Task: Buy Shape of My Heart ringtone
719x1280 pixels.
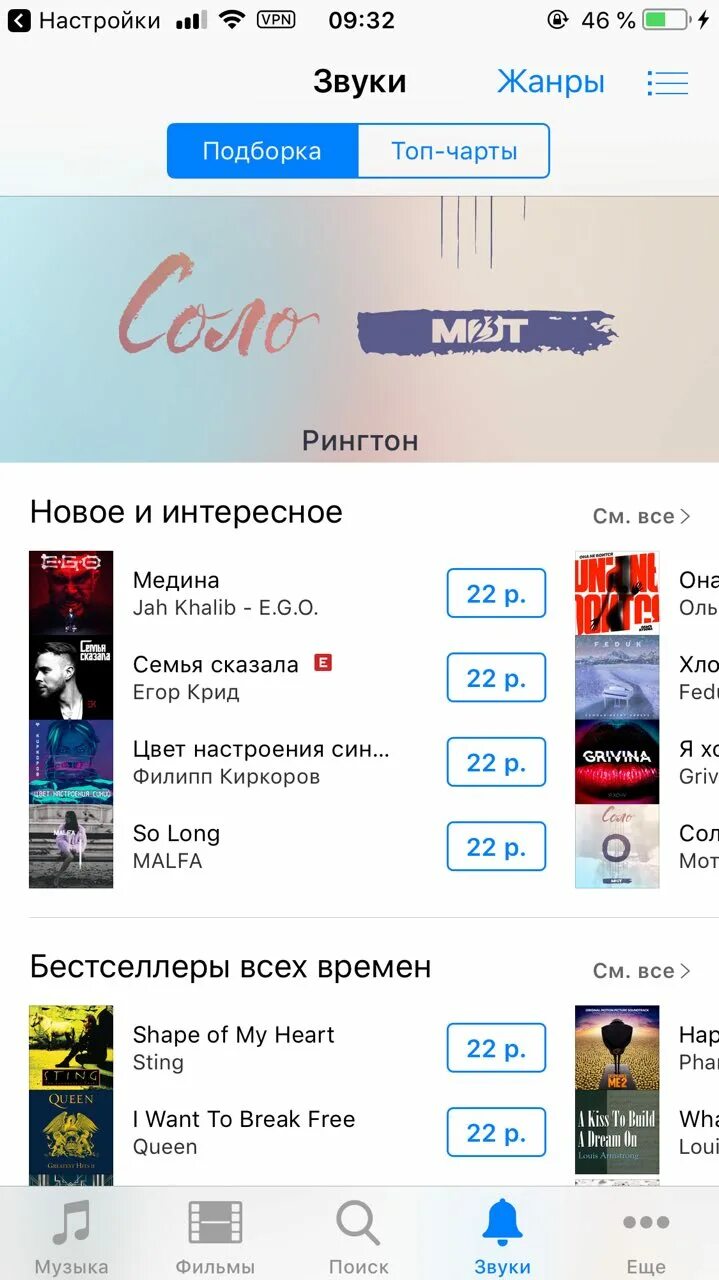Action: point(496,1048)
